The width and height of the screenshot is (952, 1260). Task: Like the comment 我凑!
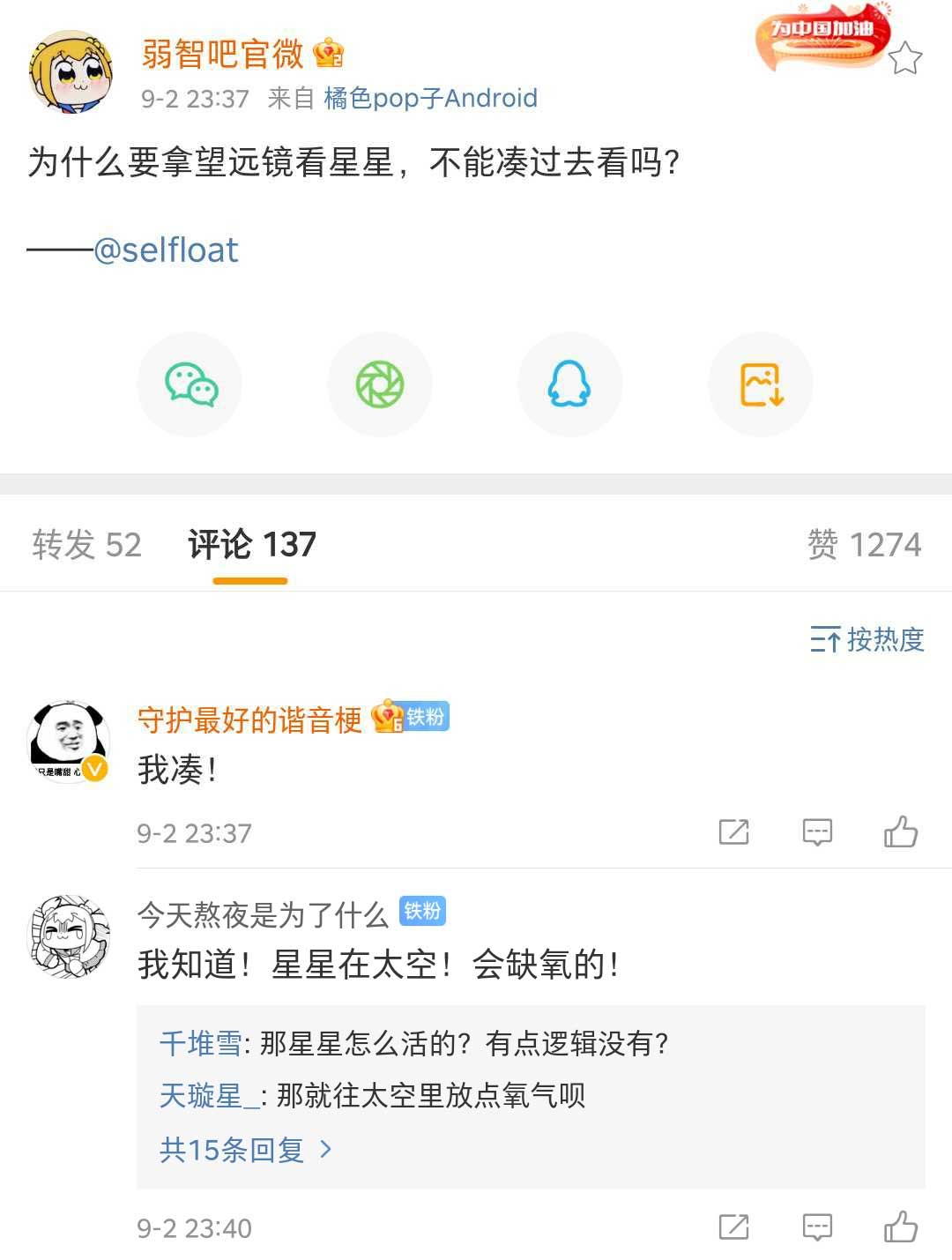901,831
